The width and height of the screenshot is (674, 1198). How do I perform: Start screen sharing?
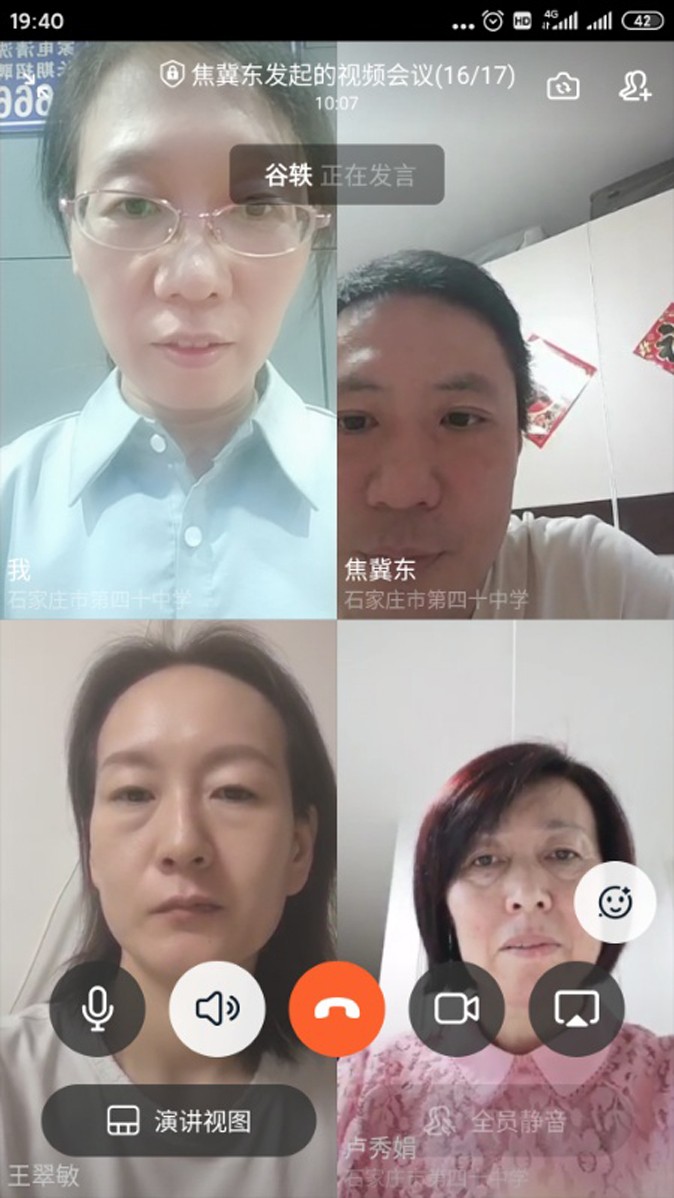pos(576,1009)
